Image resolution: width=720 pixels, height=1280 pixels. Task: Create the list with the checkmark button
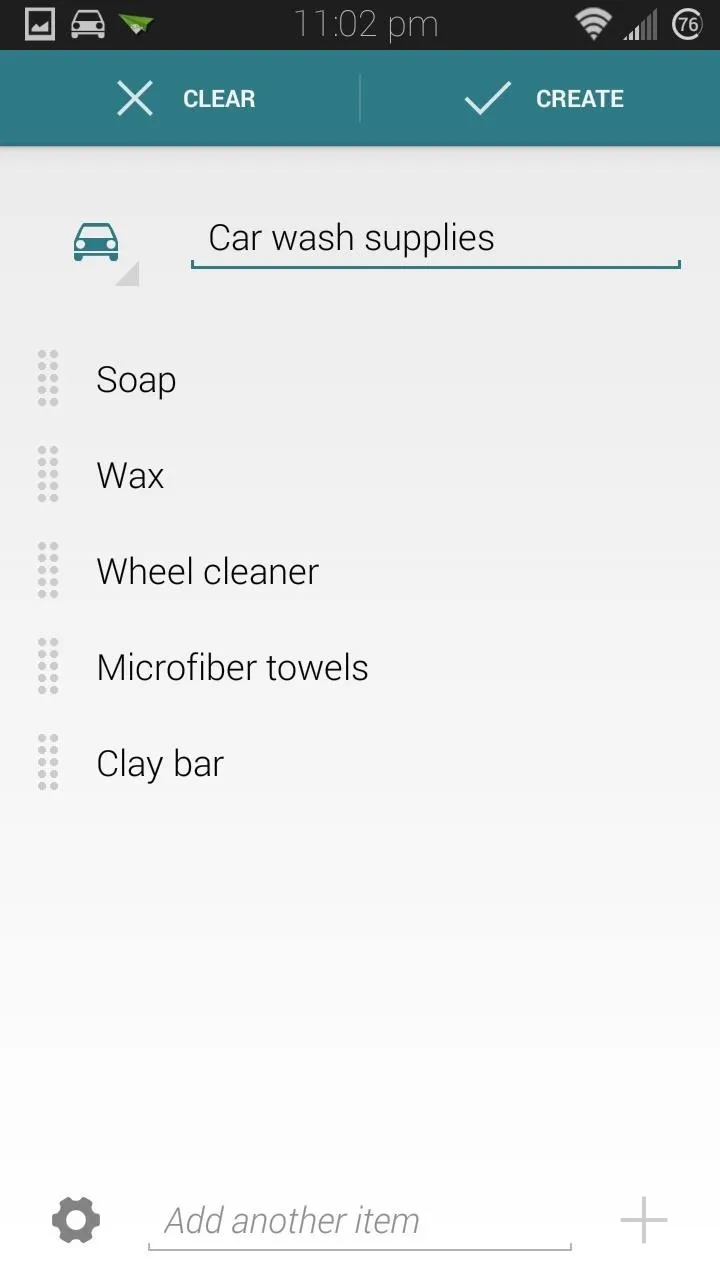(544, 99)
